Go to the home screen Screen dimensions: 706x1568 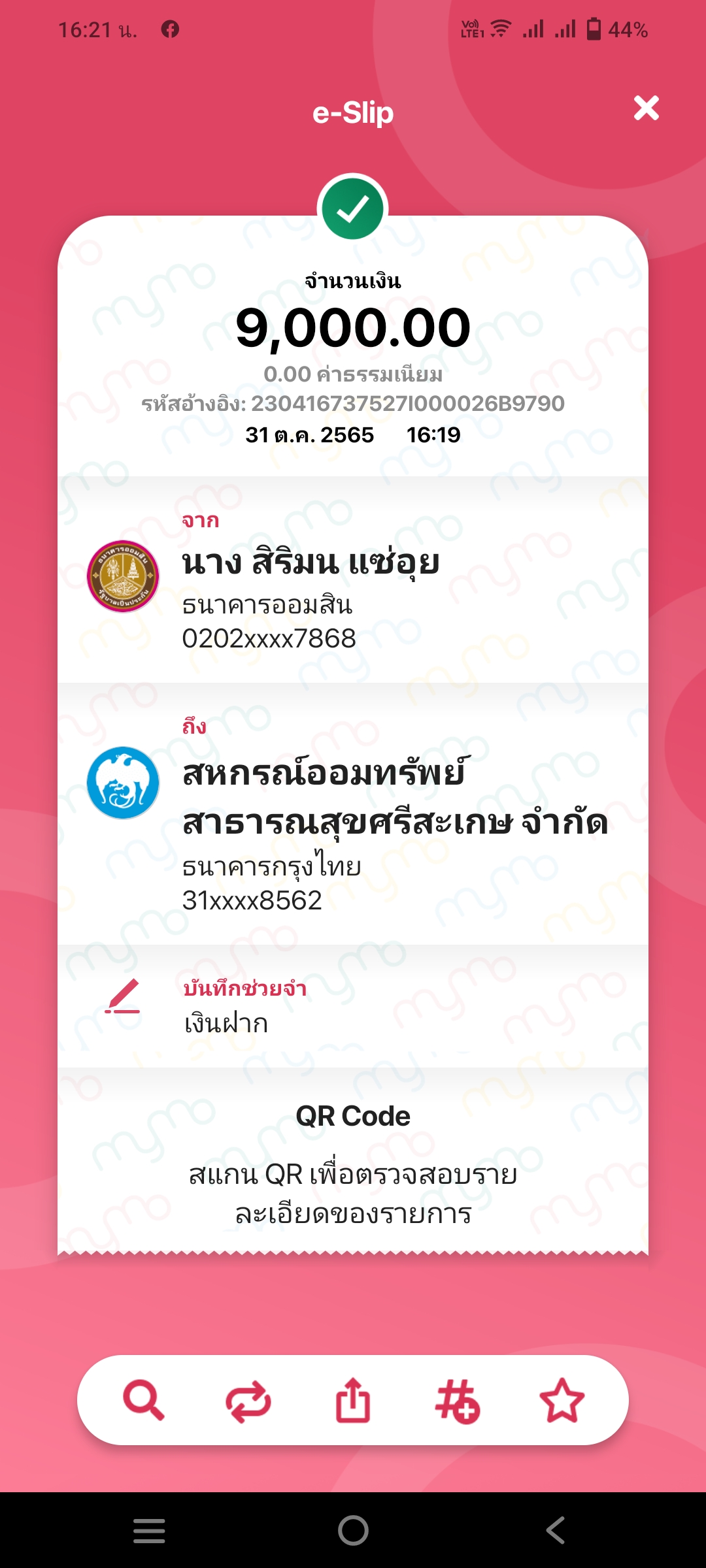[353, 1530]
